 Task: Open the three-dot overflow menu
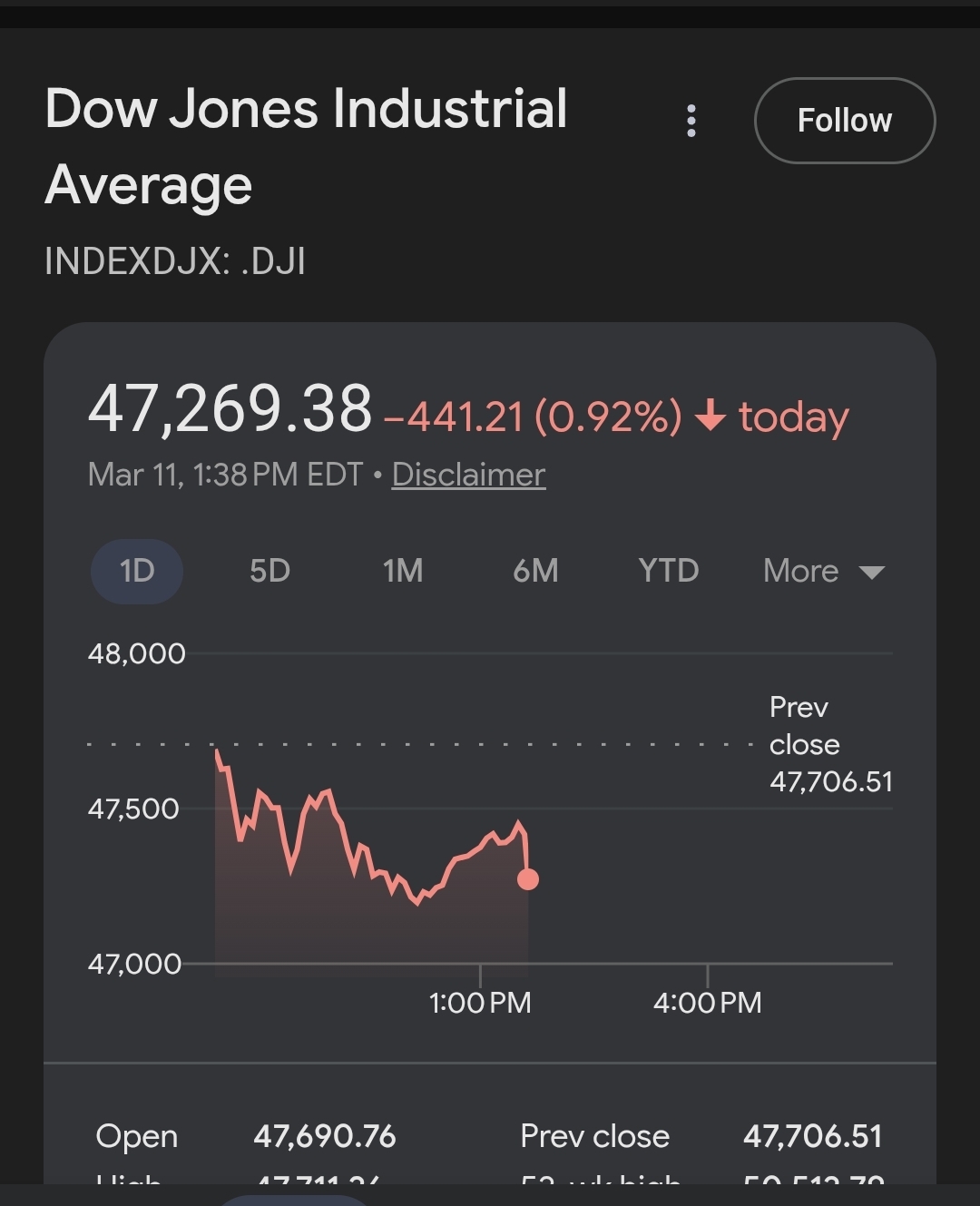pyautogui.click(x=691, y=121)
